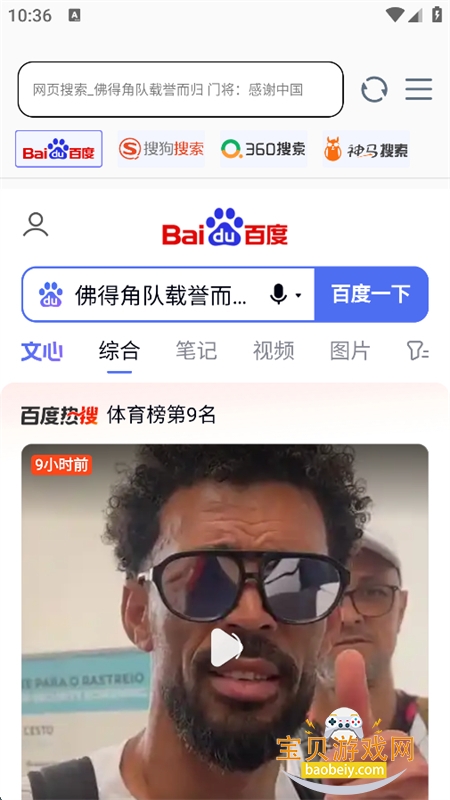This screenshot has width=450, height=800.
Task: Refresh the page with the reload icon
Action: pos(374,90)
